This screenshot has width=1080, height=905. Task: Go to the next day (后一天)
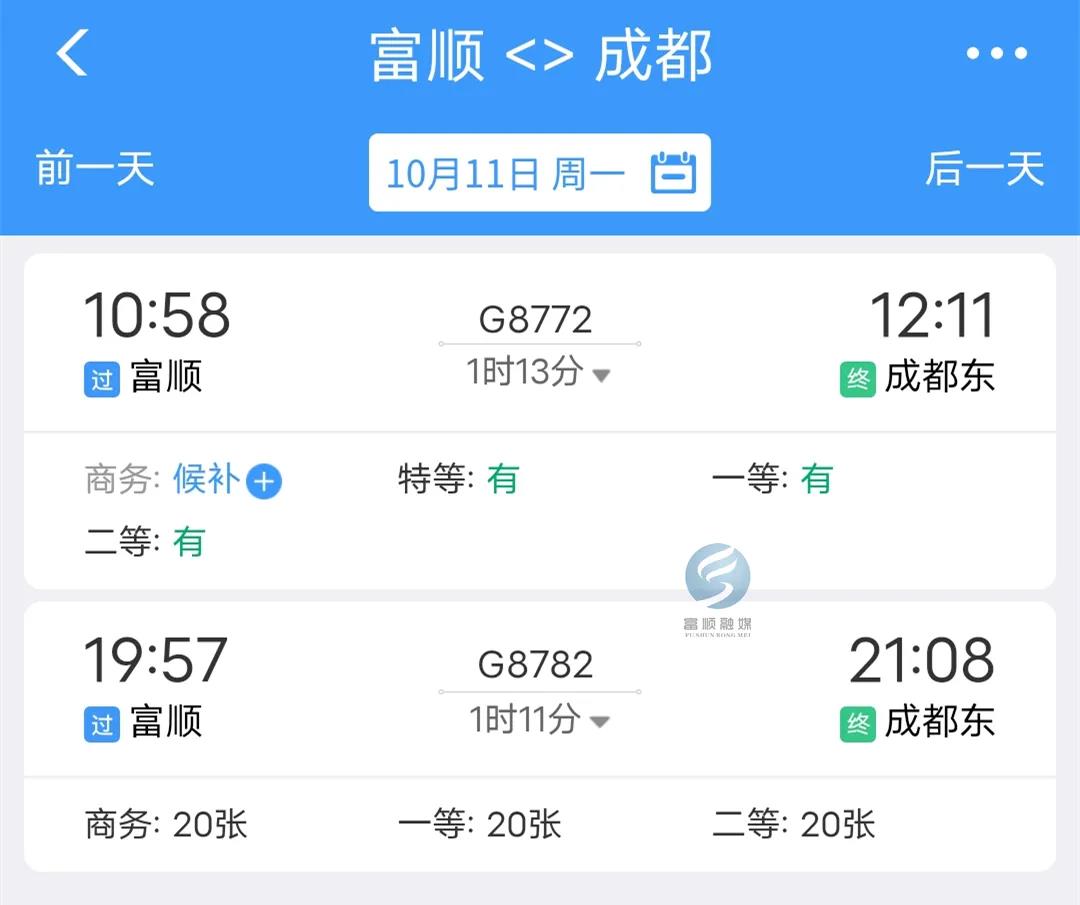pos(984,169)
